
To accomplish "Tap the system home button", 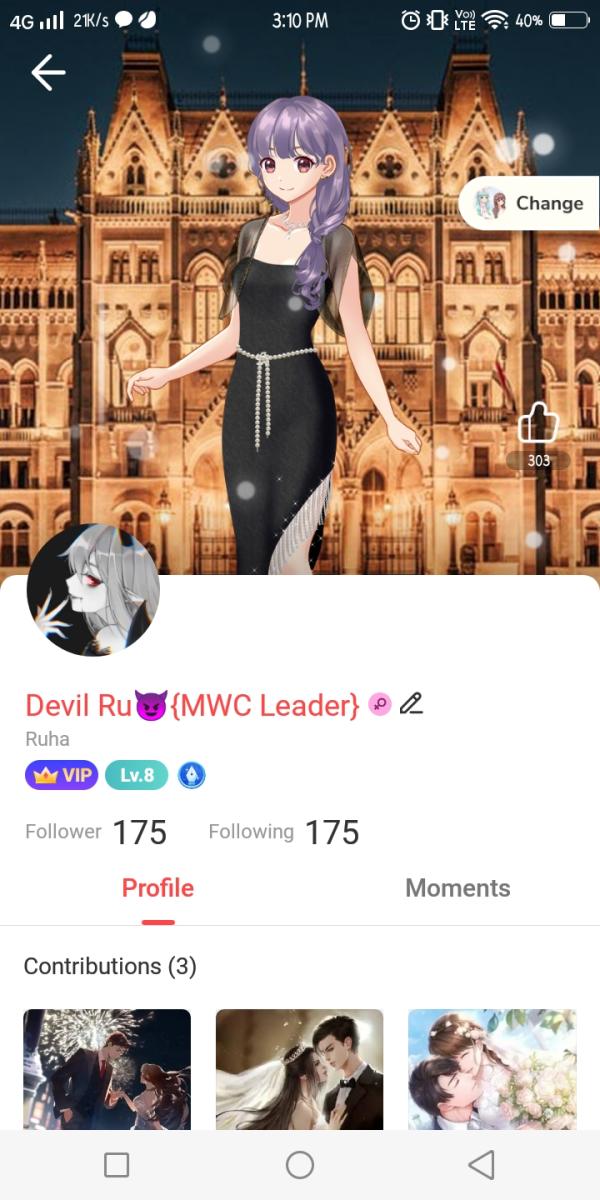I will tap(300, 1165).
